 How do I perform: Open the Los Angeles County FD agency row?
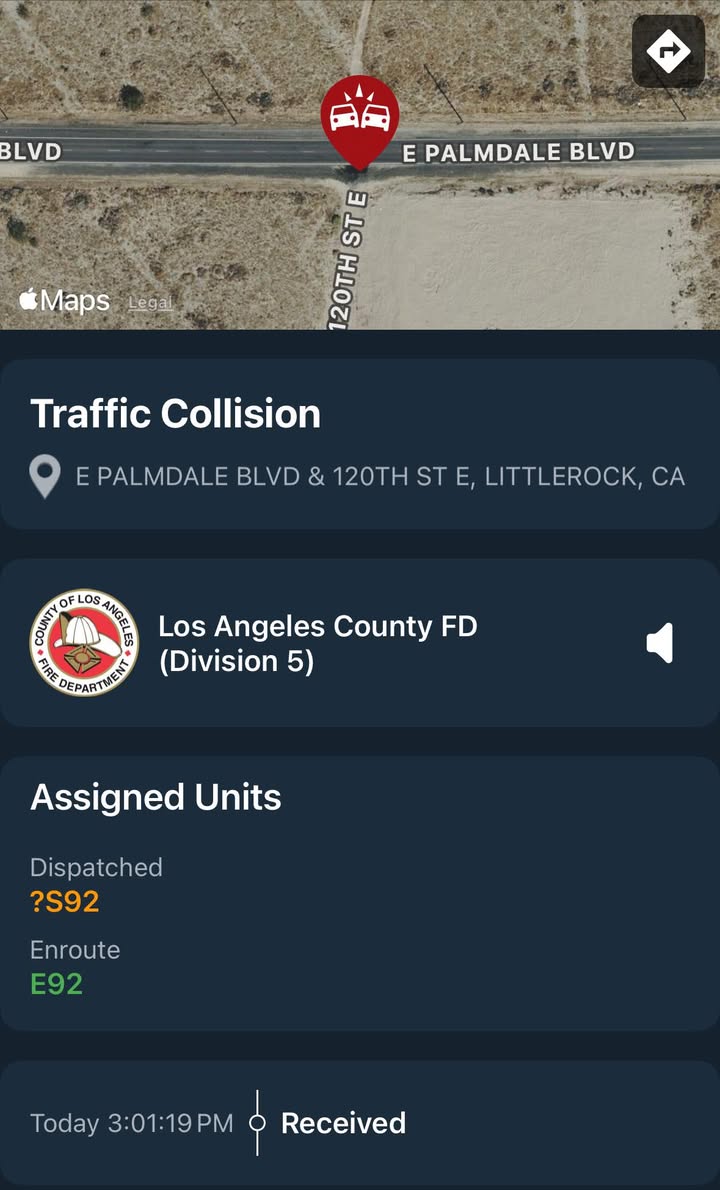360,643
